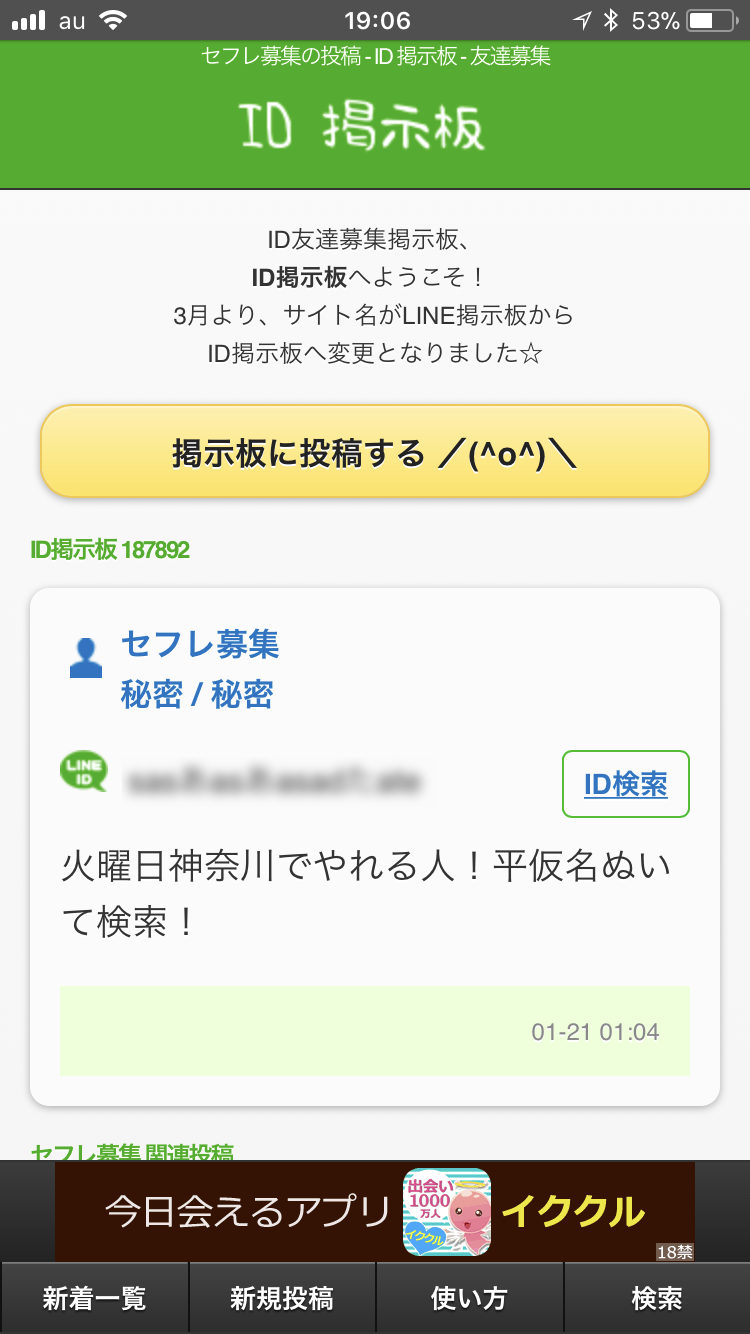Open 検索 in bottom bar

pyautogui.click(x=657, y=1298)
